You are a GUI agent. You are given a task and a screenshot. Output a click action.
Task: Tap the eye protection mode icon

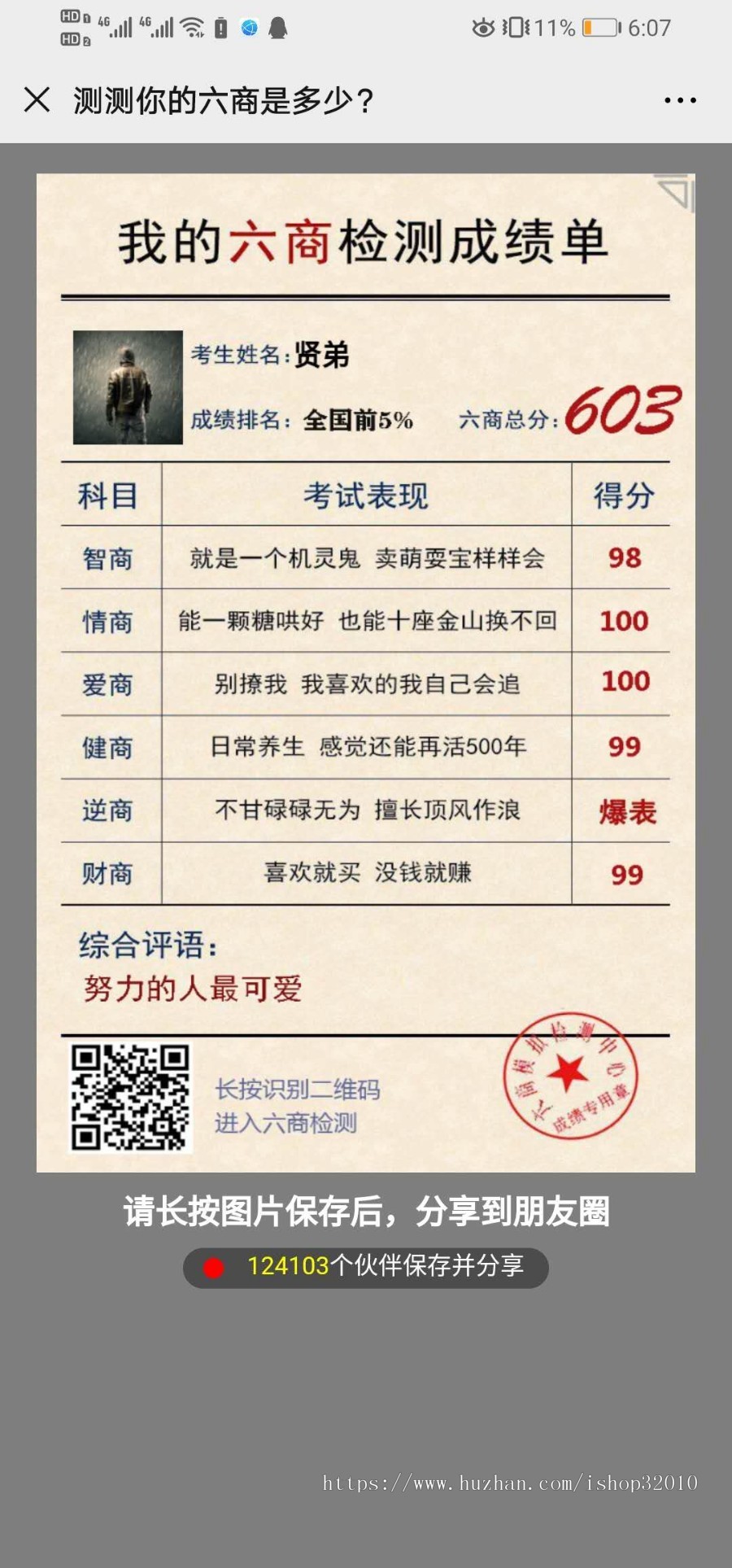483,27
